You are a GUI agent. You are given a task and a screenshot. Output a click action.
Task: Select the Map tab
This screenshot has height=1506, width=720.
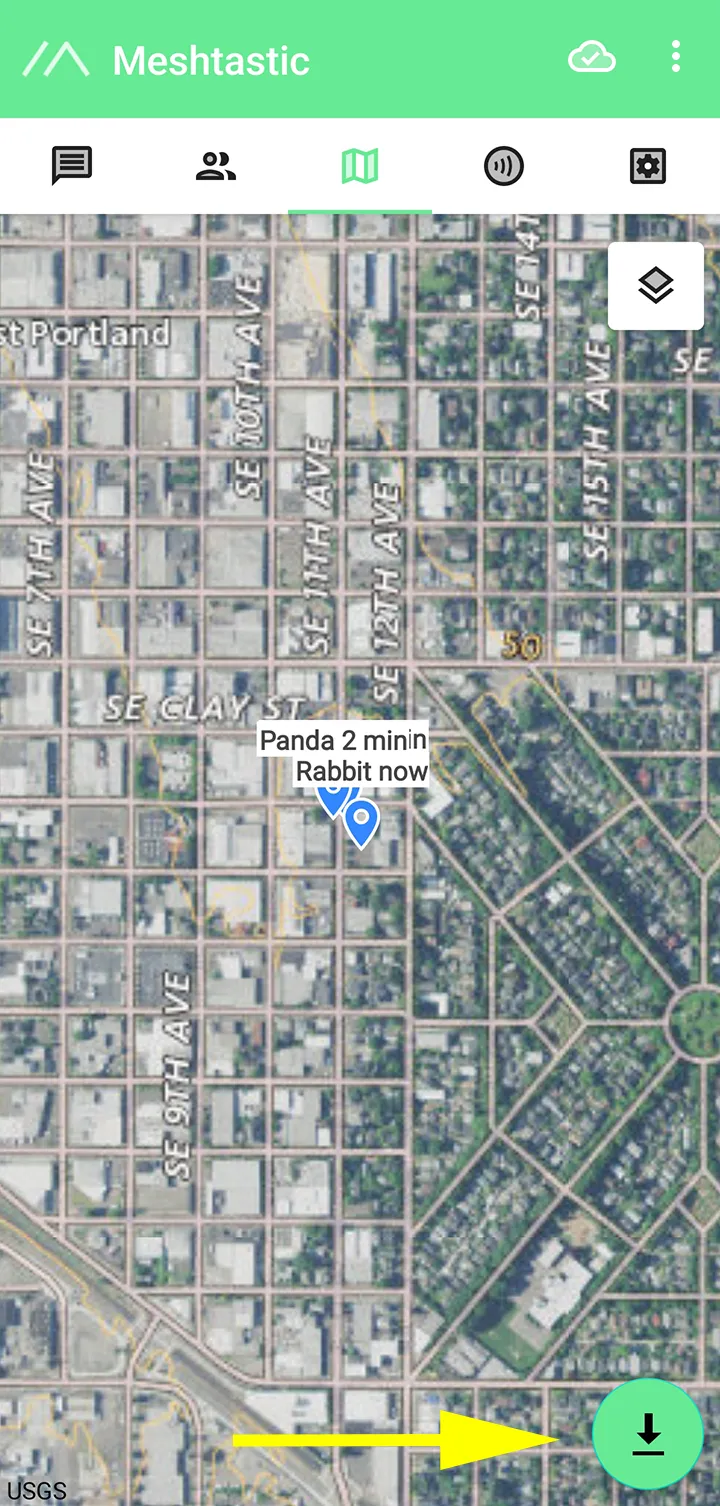360,166
